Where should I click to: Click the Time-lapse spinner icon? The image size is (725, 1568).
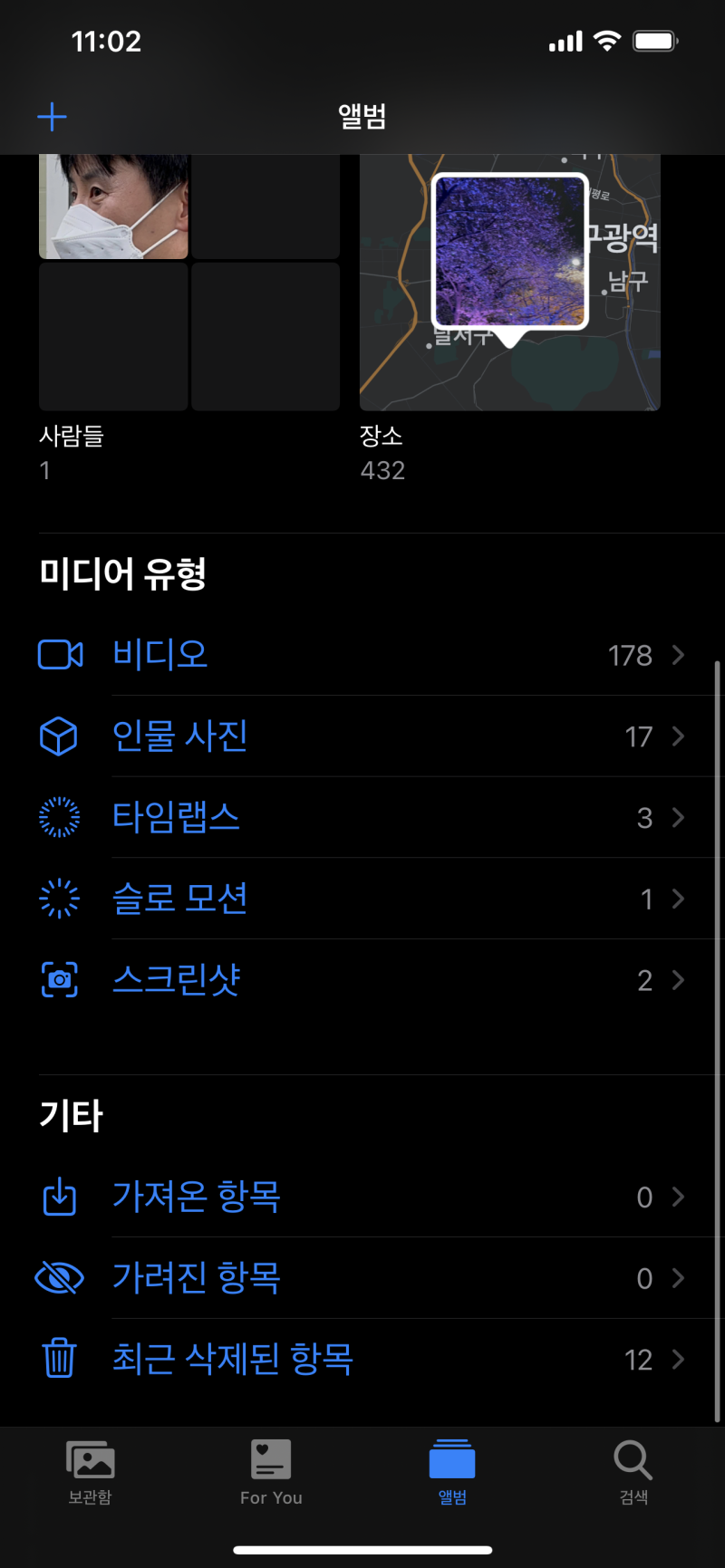[x=59, y=817]
